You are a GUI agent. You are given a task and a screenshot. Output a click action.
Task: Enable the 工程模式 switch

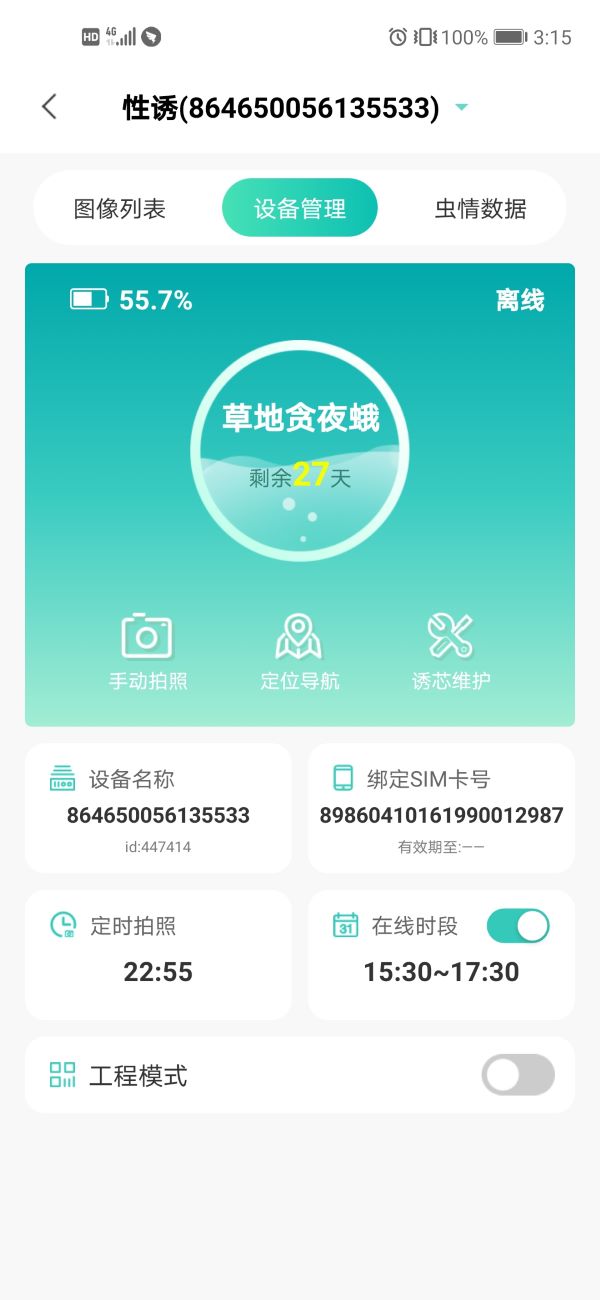click(518, 1075)
